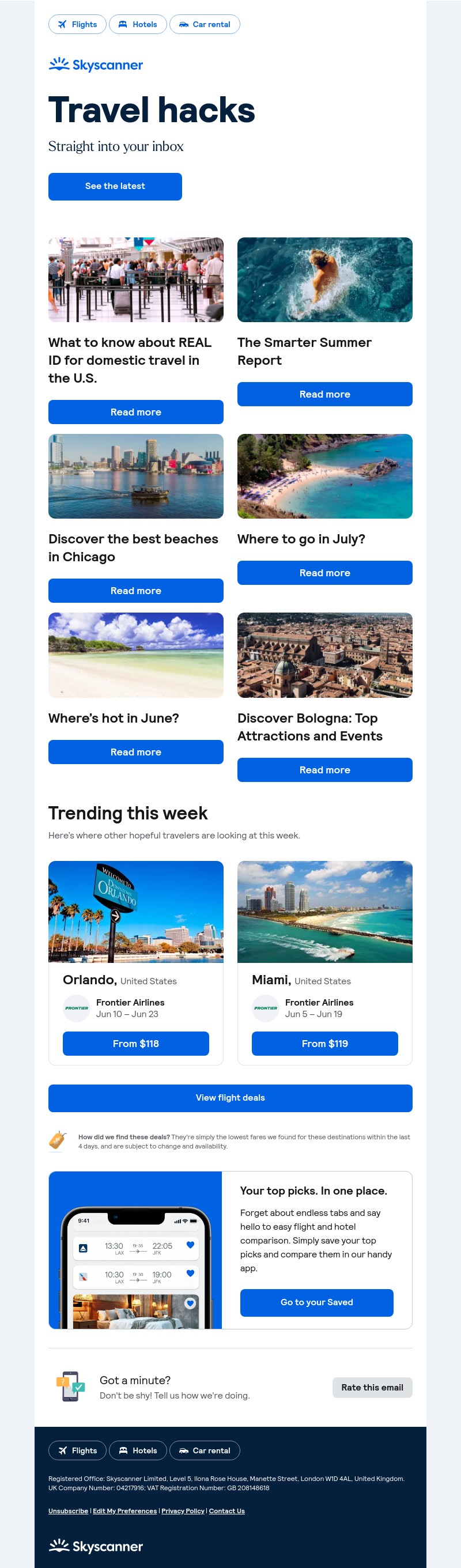This screenshot has height=1568, width=461.
Task: Open Edit My Preferences link
Action: [125, 1511]
